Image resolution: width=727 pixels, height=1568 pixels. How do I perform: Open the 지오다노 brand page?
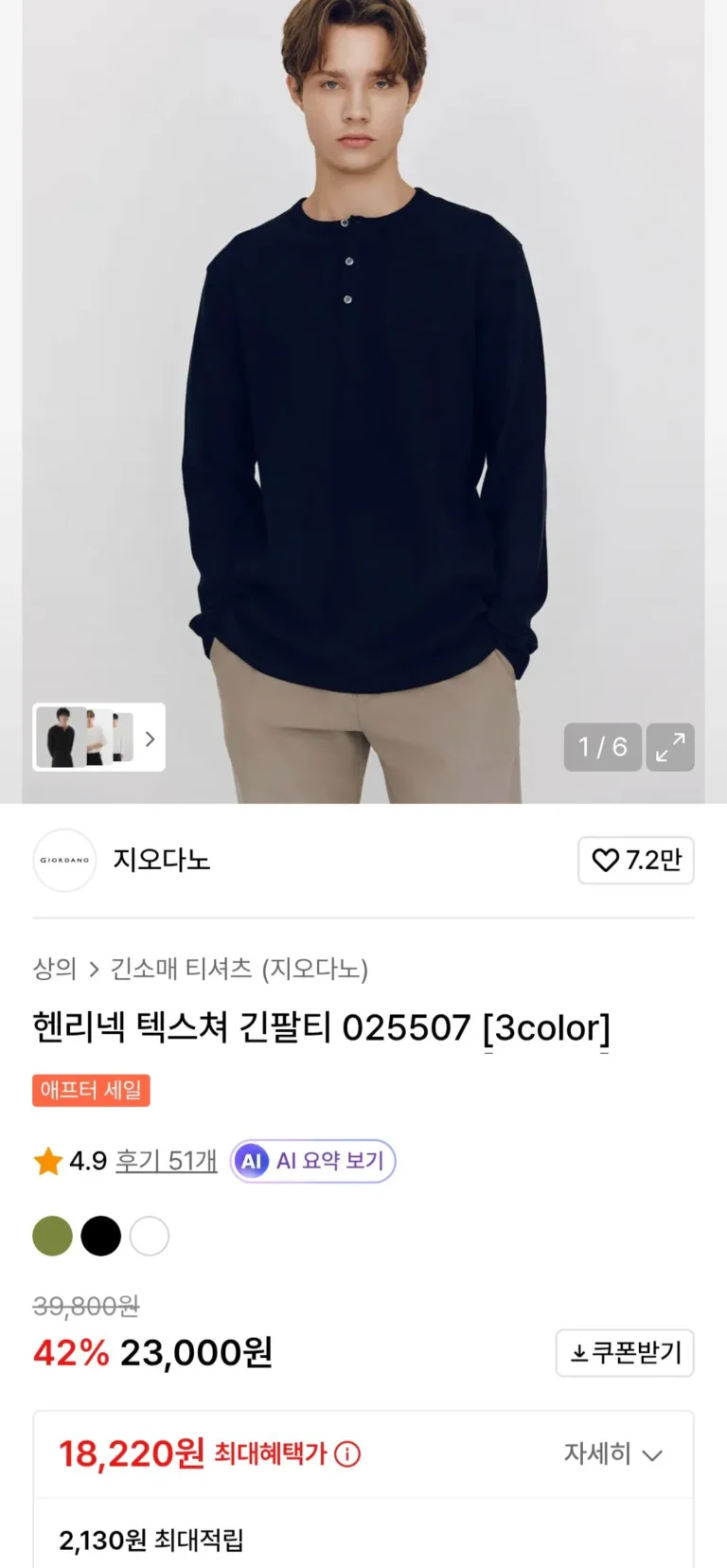pyautogui.click(x=161, y=860)
